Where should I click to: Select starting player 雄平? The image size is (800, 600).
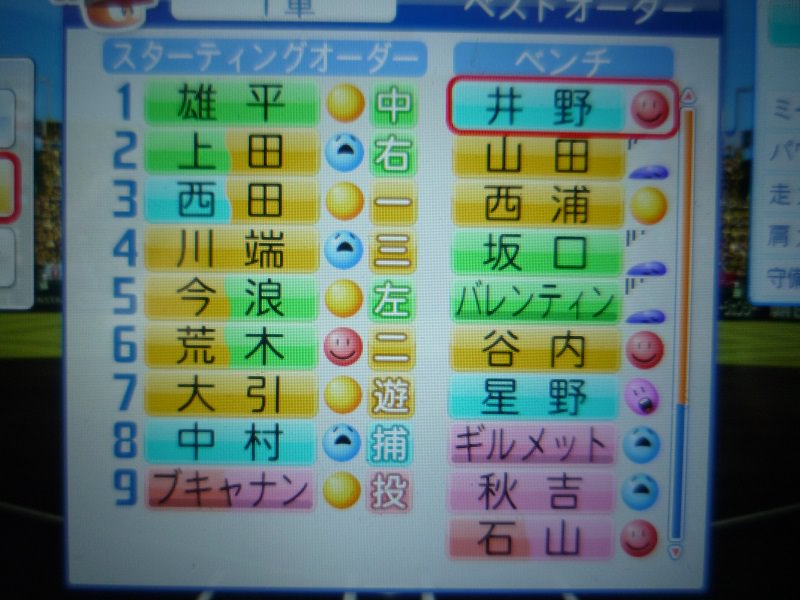[x=232, y=104]
